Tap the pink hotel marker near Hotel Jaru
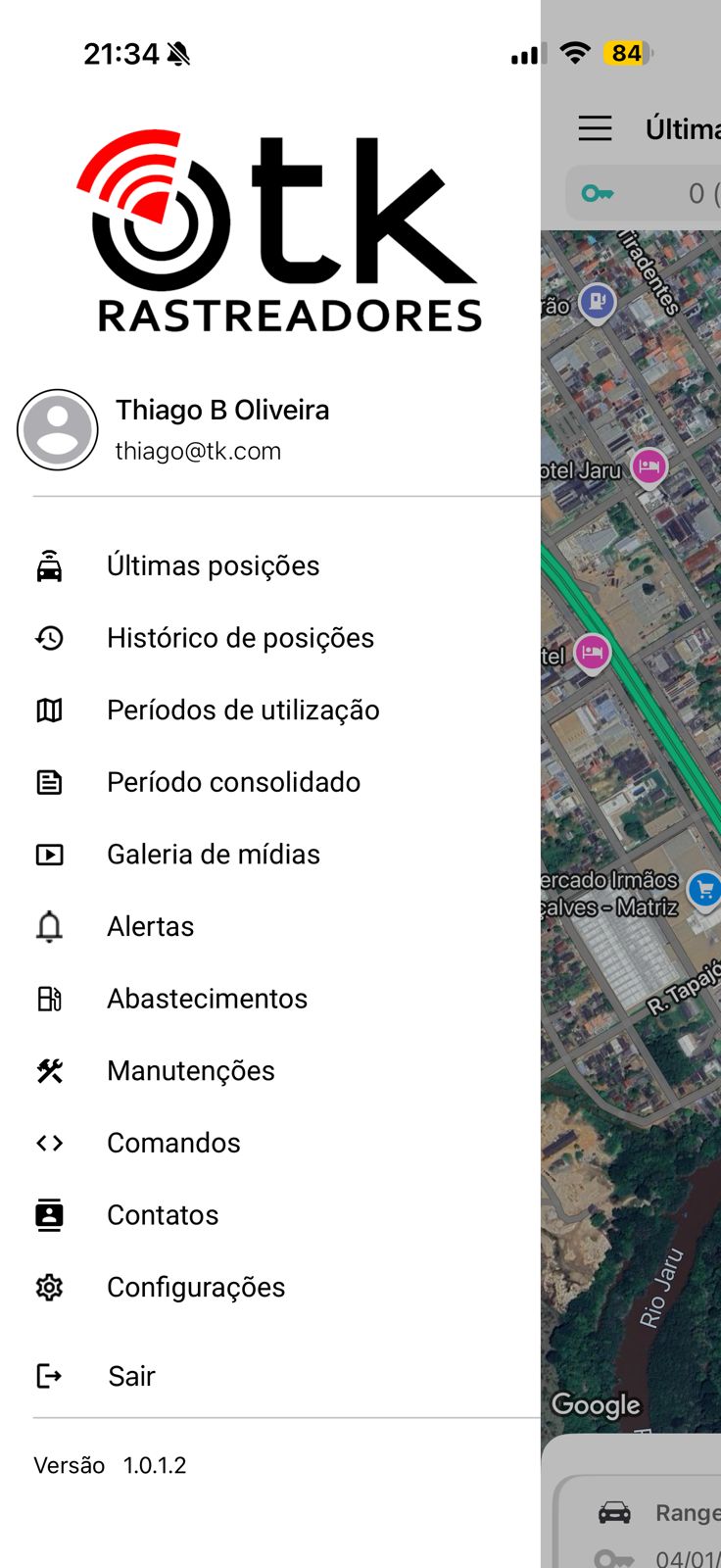The height and width of the screenshot is (1568, 721). 648,467
